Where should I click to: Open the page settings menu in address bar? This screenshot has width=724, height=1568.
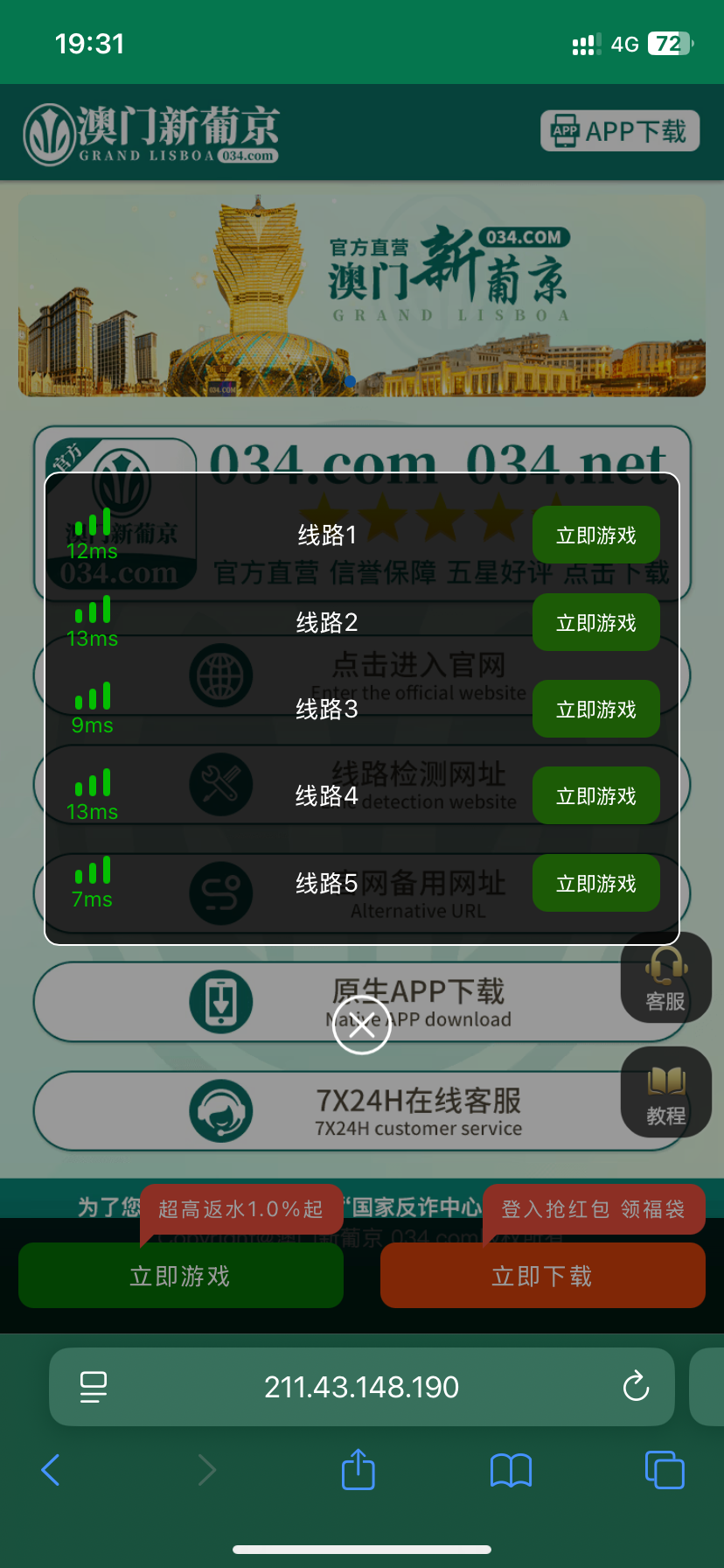pos(94,1387)
